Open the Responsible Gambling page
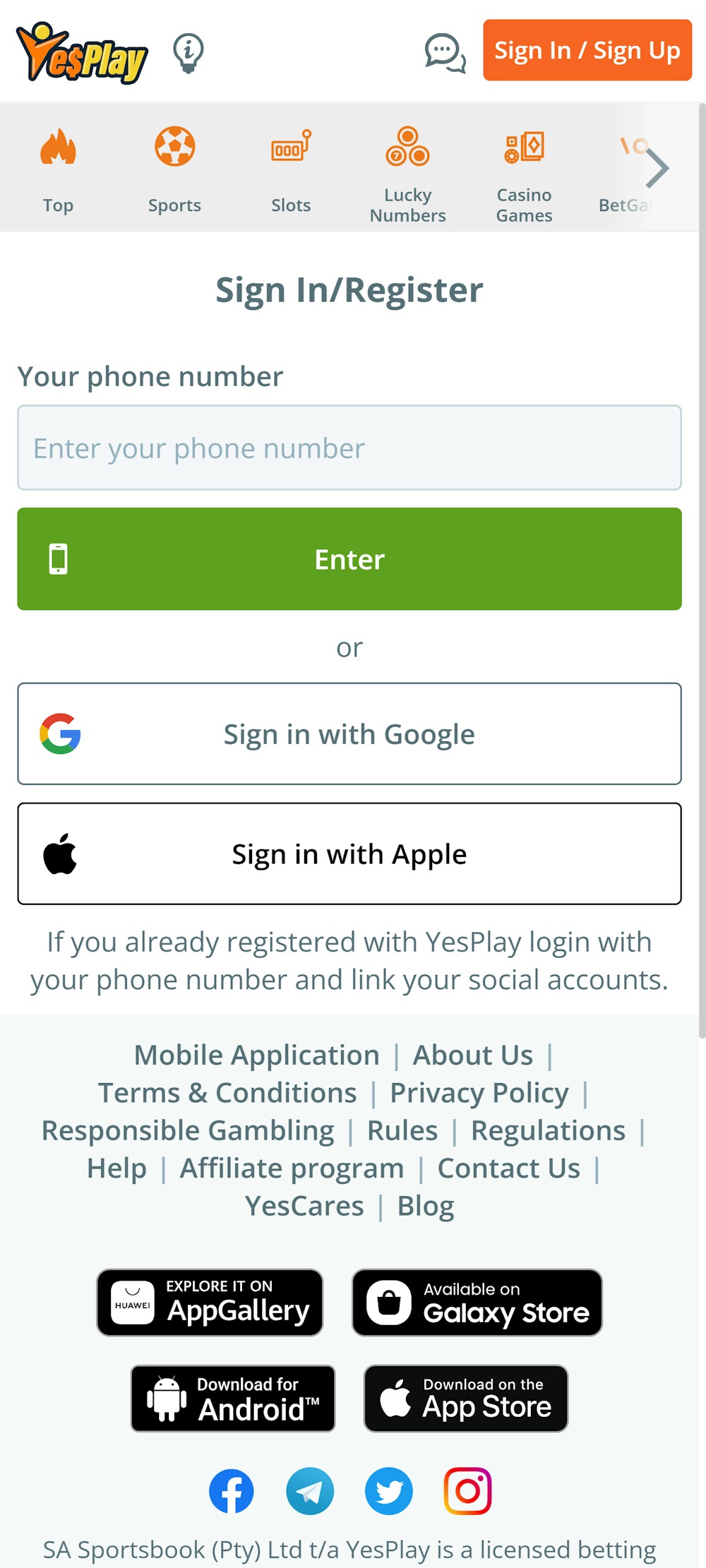Image resolution: width=706 pixels, height=1568 pixels. point(187,1130)
